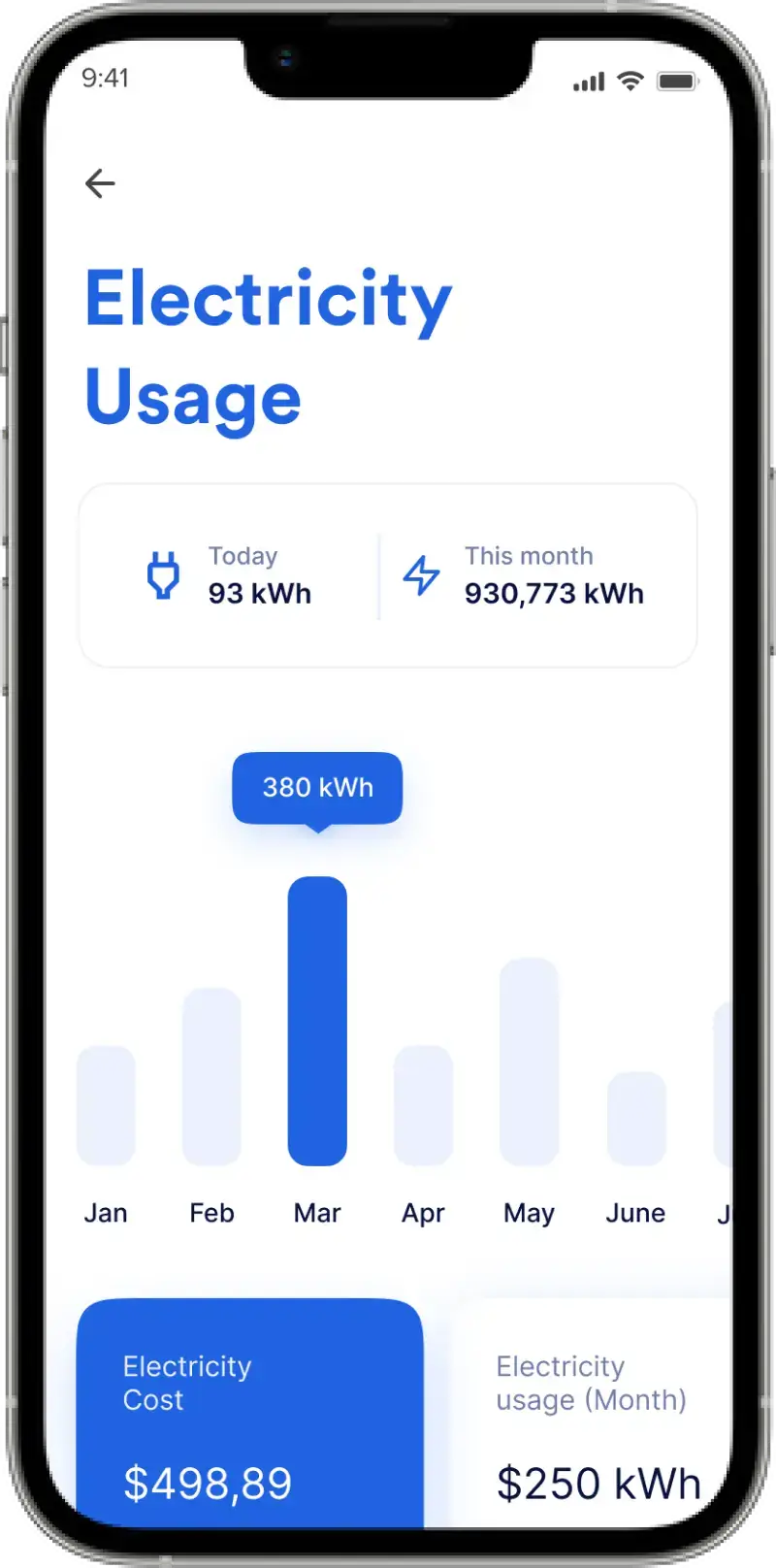Select the Apr usage bar
Image resolution: width=776 pixels, height=1568 pixels.
pos(423,1105)
